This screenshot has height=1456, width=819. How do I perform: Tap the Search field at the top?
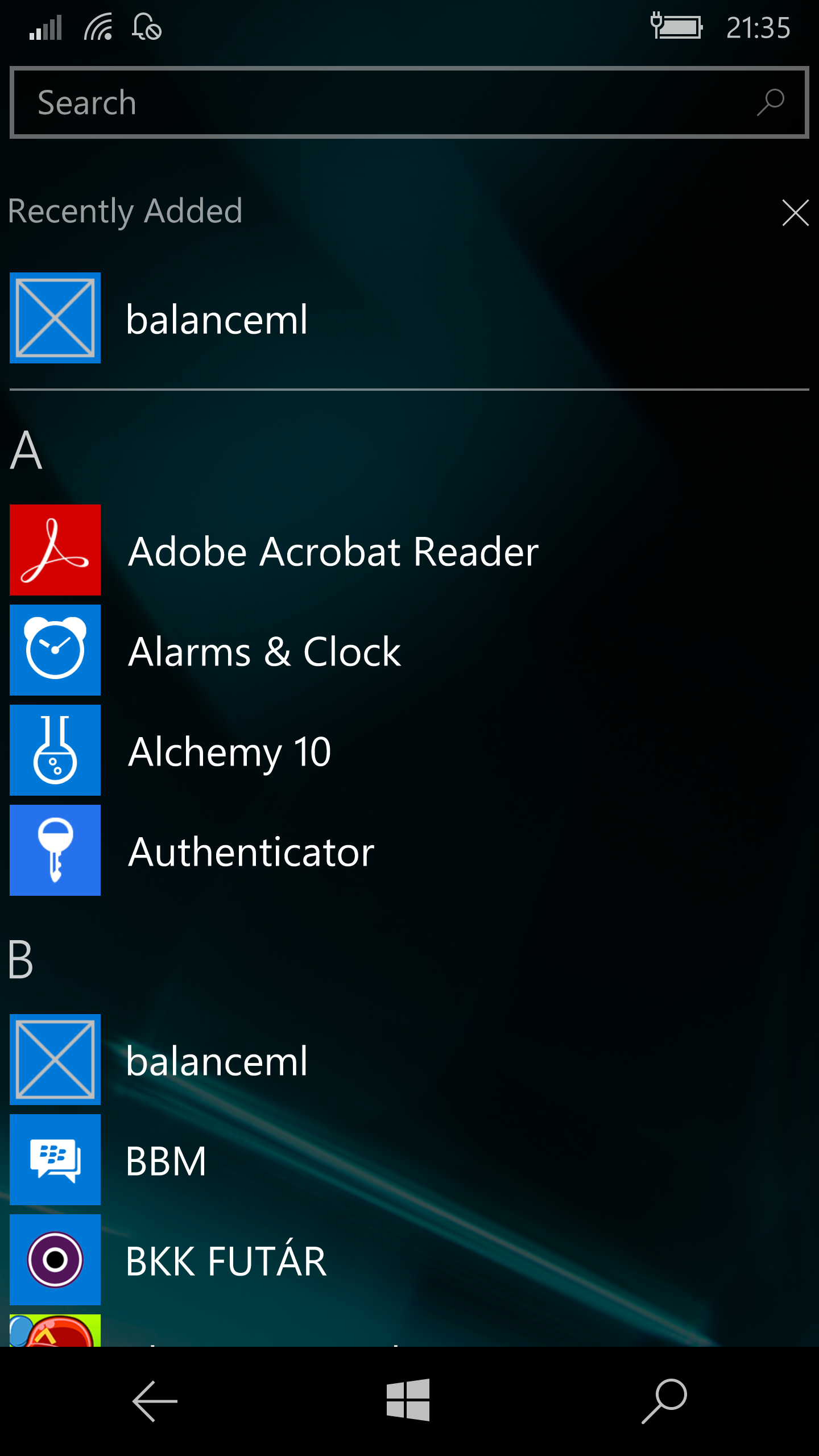[x=409, y=102]
